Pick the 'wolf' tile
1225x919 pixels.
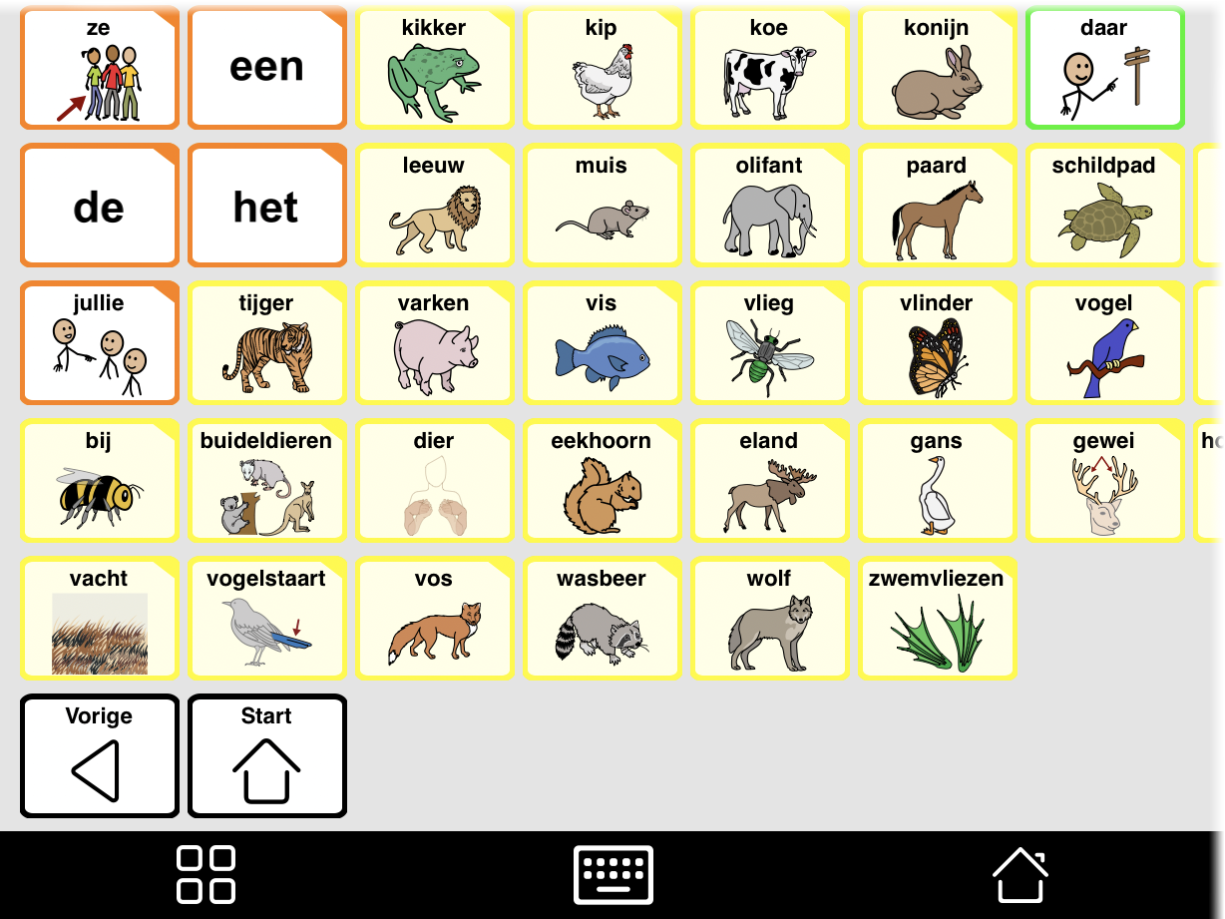pos(769,618)
